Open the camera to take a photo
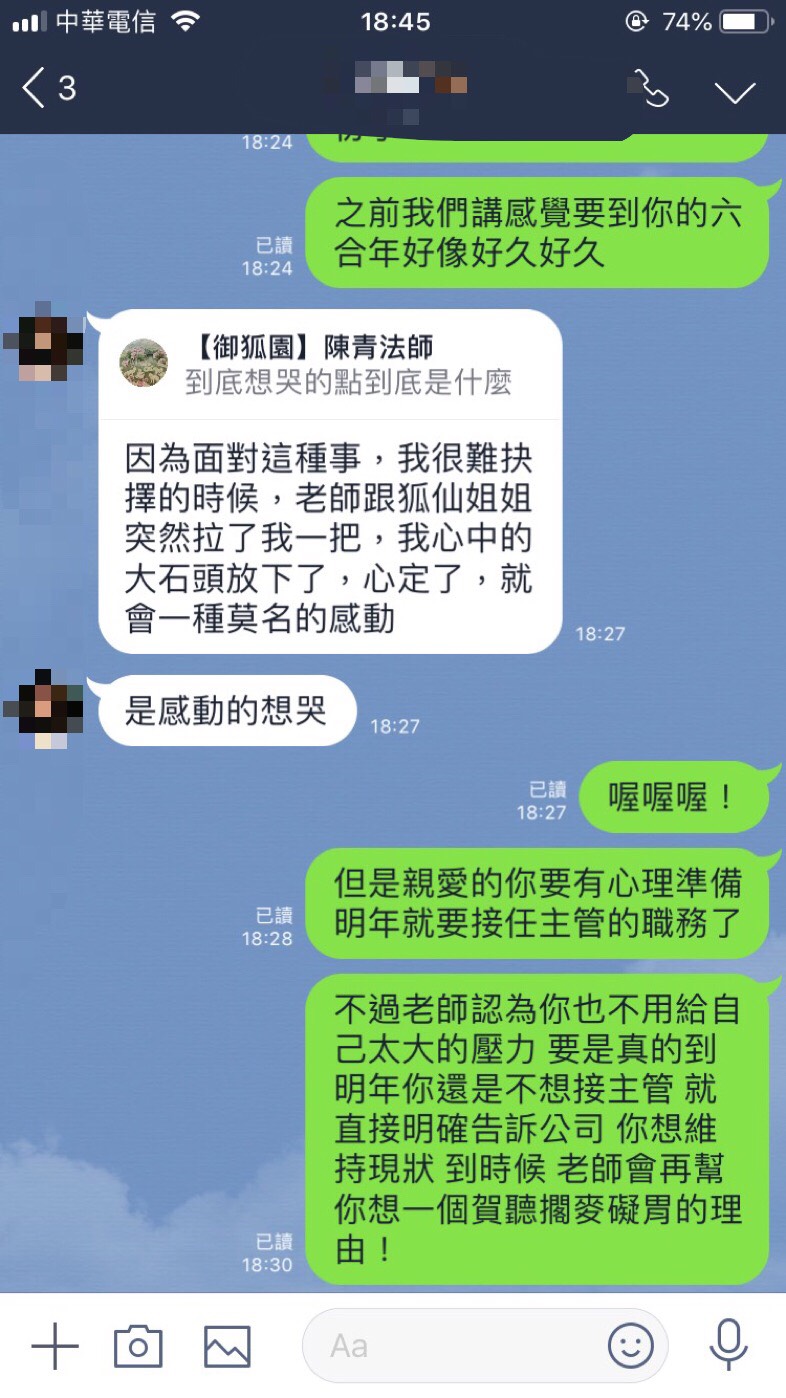The image size is (786, 1398). pyautogui.click(x=138, y=1346)
